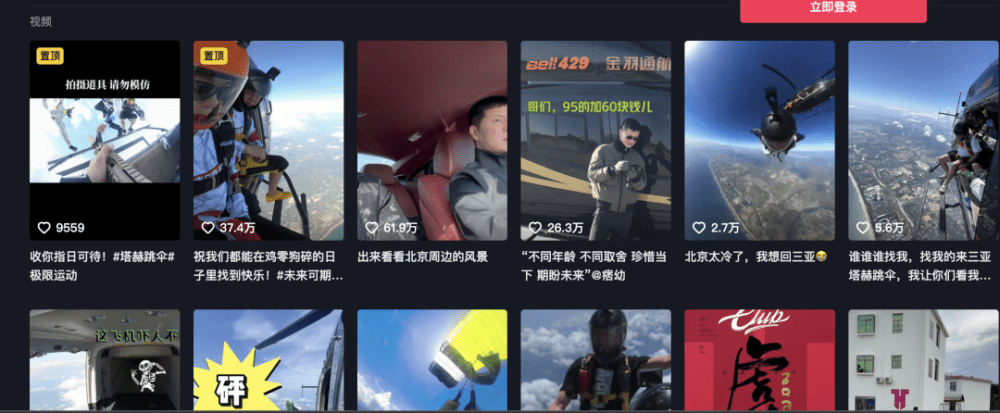Open the 这飞机吓人不 video
Screen dimensions: 1000x413
[105, 362]
